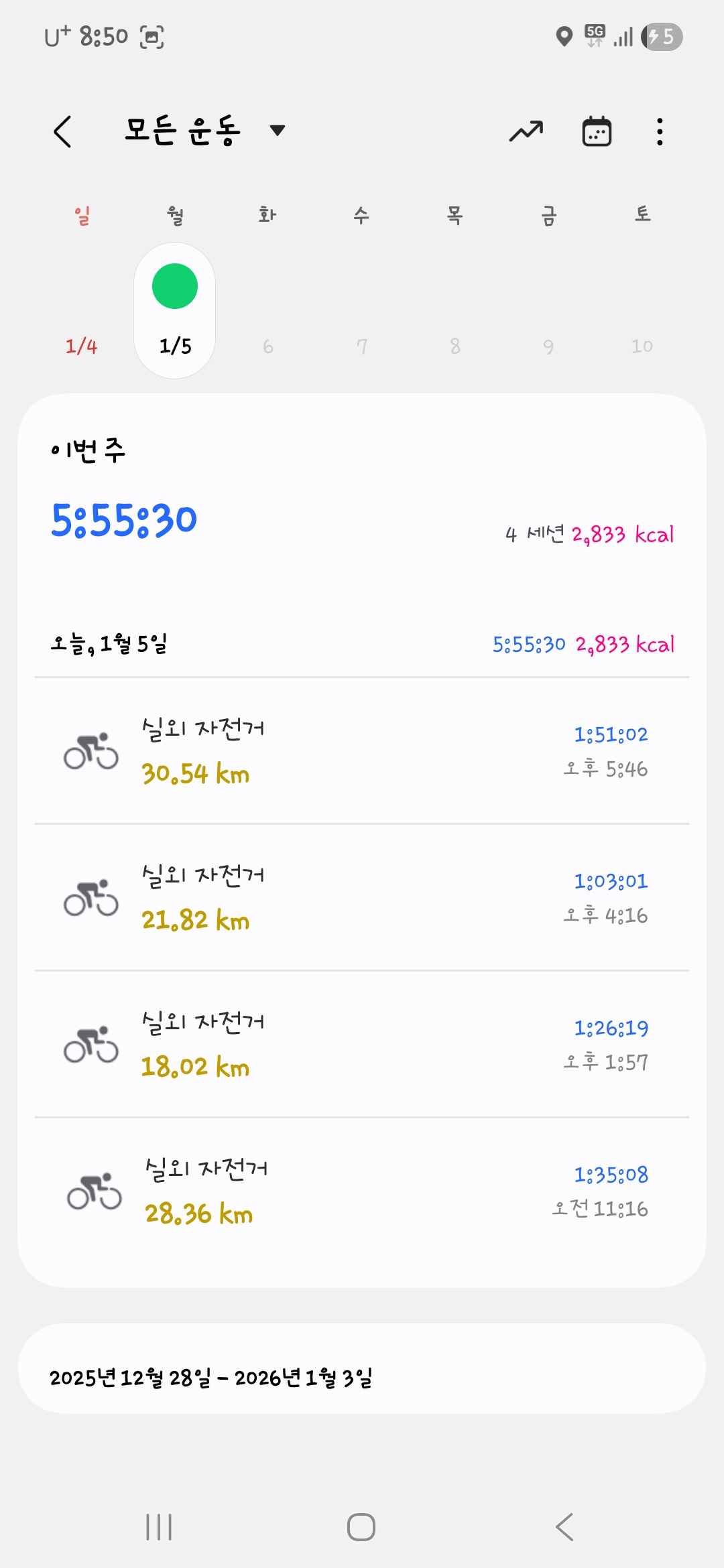Open the workout trends chart icon
The height and width of the screenshot is (1568, 724).
click(x=526, y=131)
